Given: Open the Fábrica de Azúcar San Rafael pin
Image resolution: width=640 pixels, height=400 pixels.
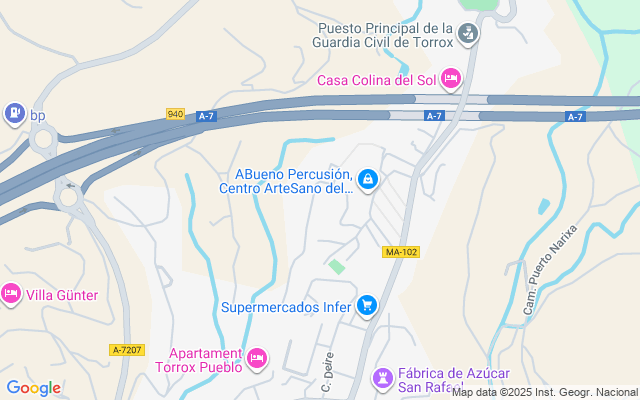Looking at the screenshot, I should click(381, 379).
